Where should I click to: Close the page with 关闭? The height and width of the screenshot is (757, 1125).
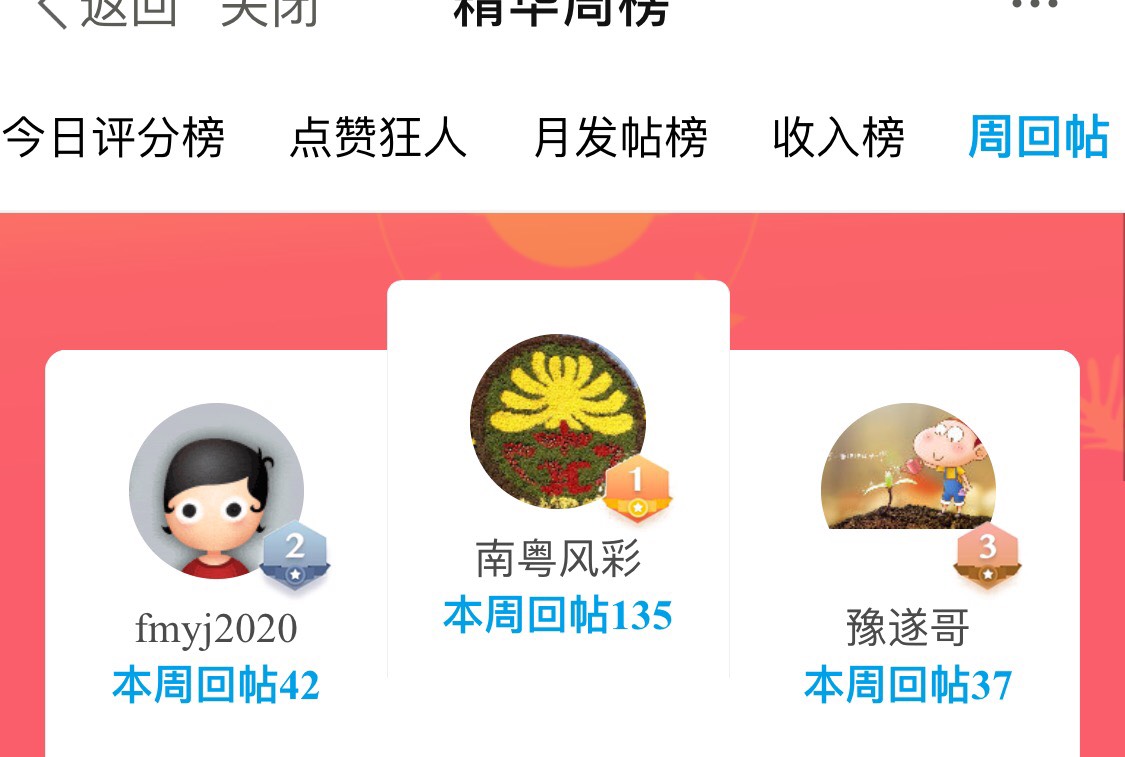(x=270, y=12)
